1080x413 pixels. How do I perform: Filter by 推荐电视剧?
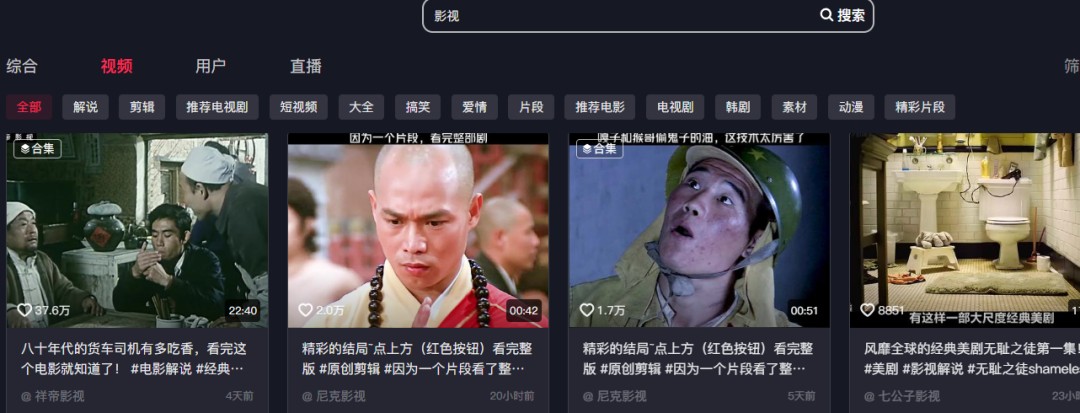coord(217,107)
